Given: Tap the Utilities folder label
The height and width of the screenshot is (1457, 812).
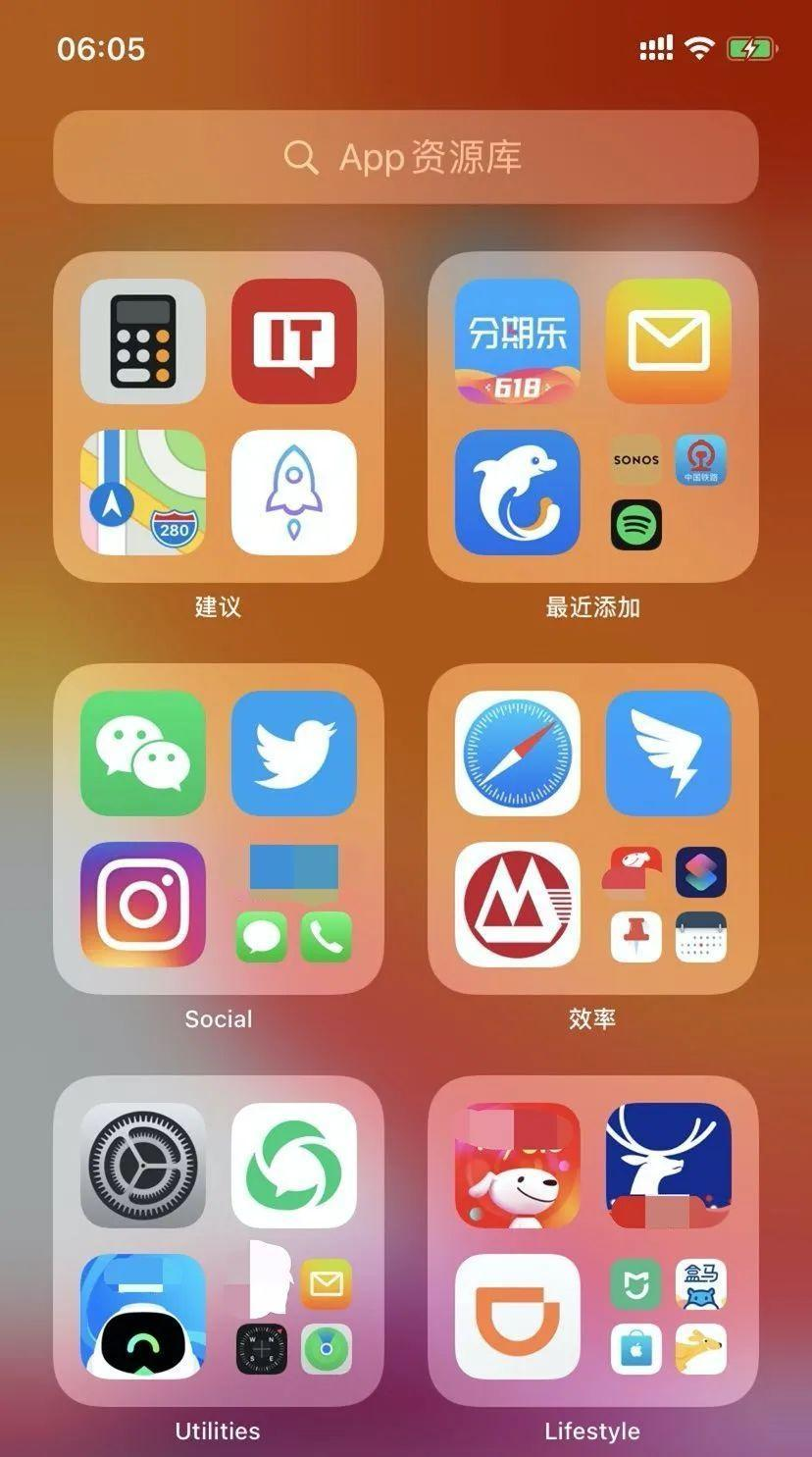Looking at the screenshot, I should tap(217, 1431).
